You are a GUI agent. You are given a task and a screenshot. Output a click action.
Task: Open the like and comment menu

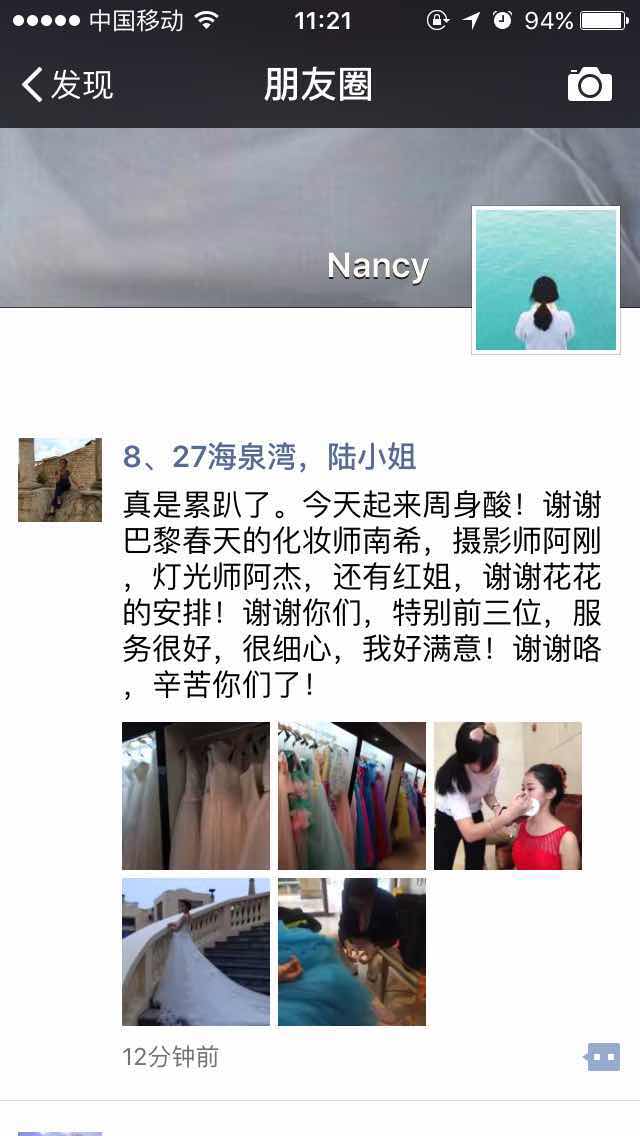point(603,1057)
